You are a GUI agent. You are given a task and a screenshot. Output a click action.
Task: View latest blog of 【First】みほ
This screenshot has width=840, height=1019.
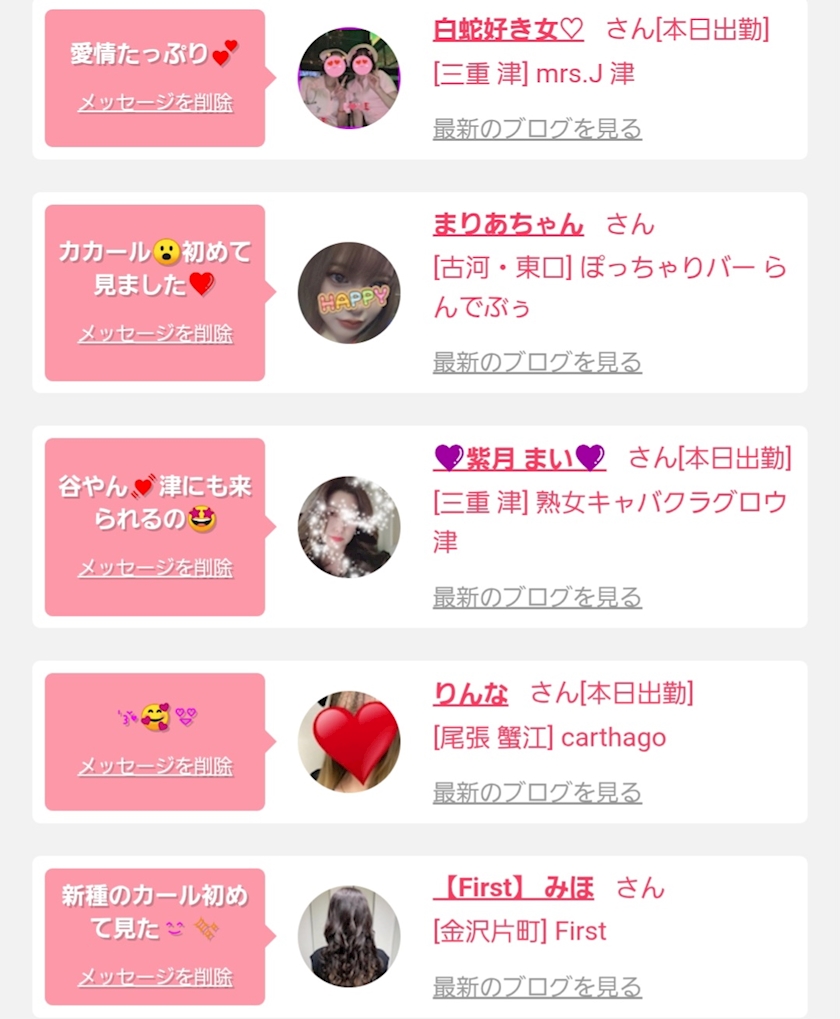537,987
